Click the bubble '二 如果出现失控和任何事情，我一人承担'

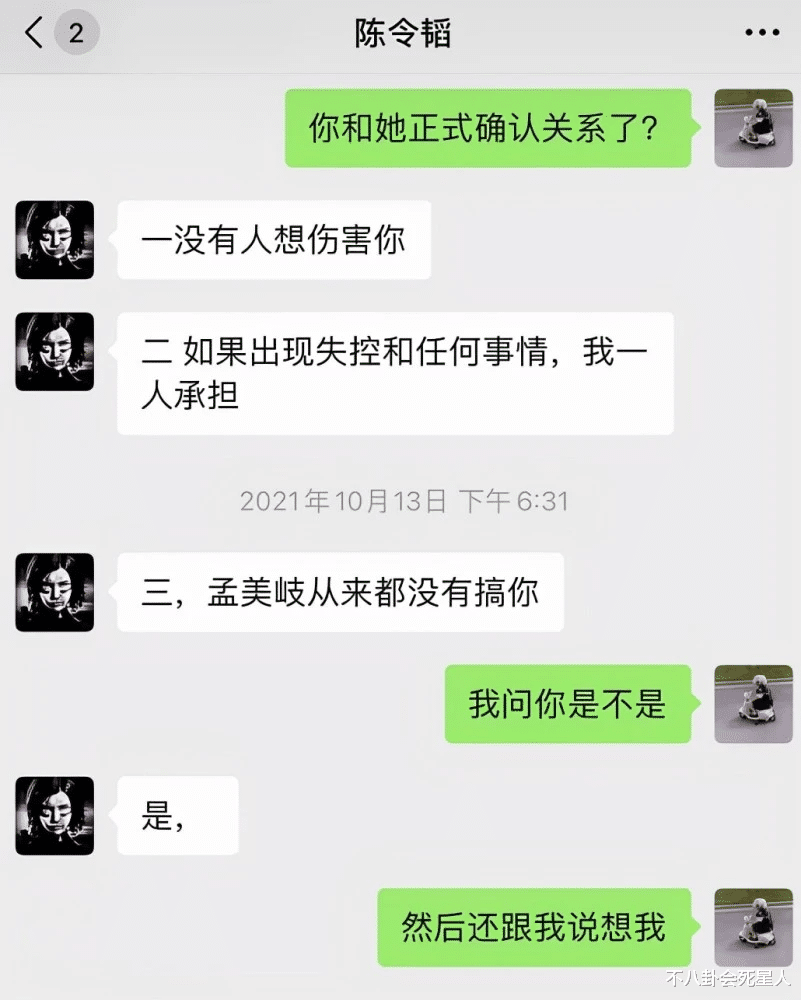click(397, 374)
